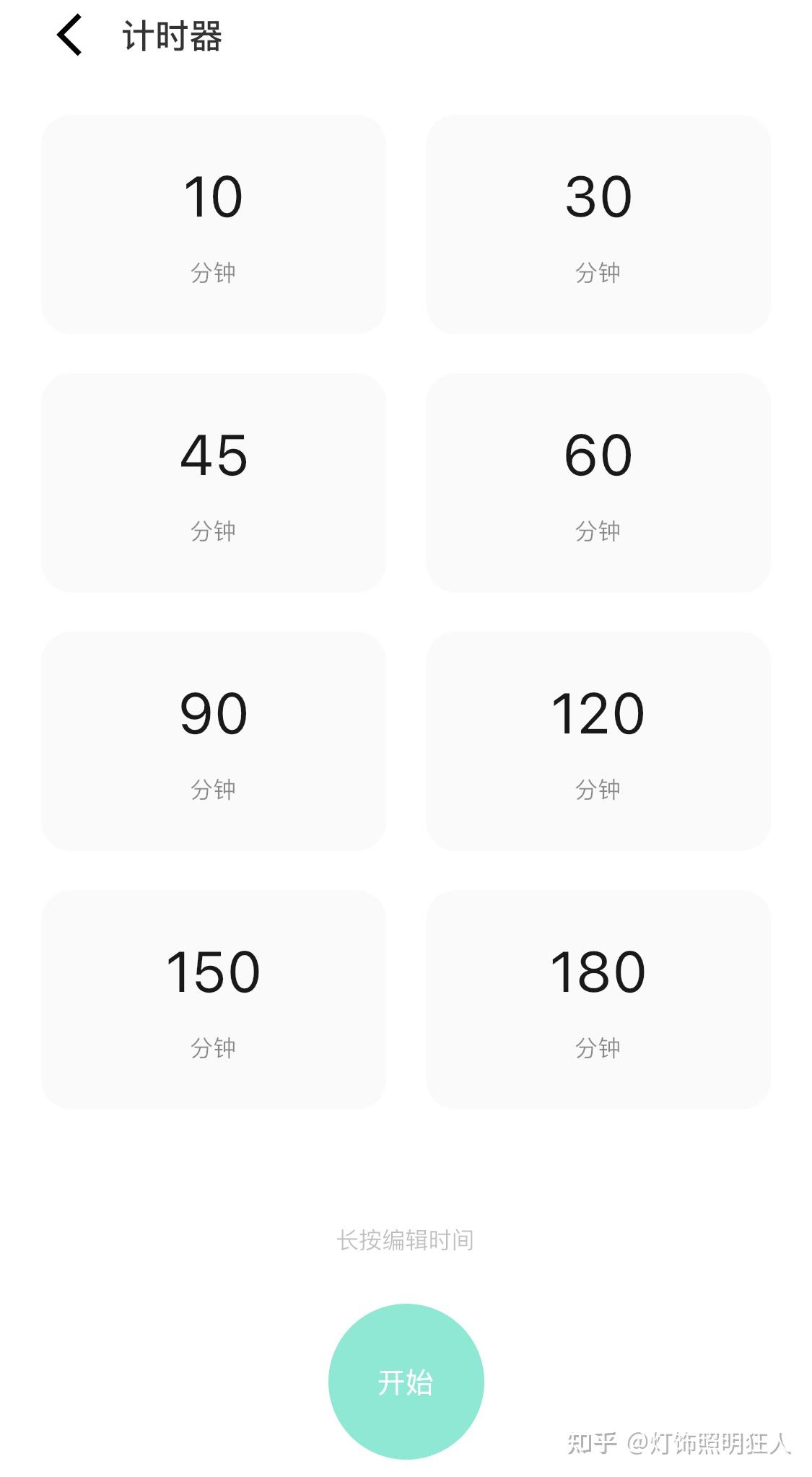812x1477 pixels.
Task: Select the 120 分钟 duration
Action: tap(598, 741)
